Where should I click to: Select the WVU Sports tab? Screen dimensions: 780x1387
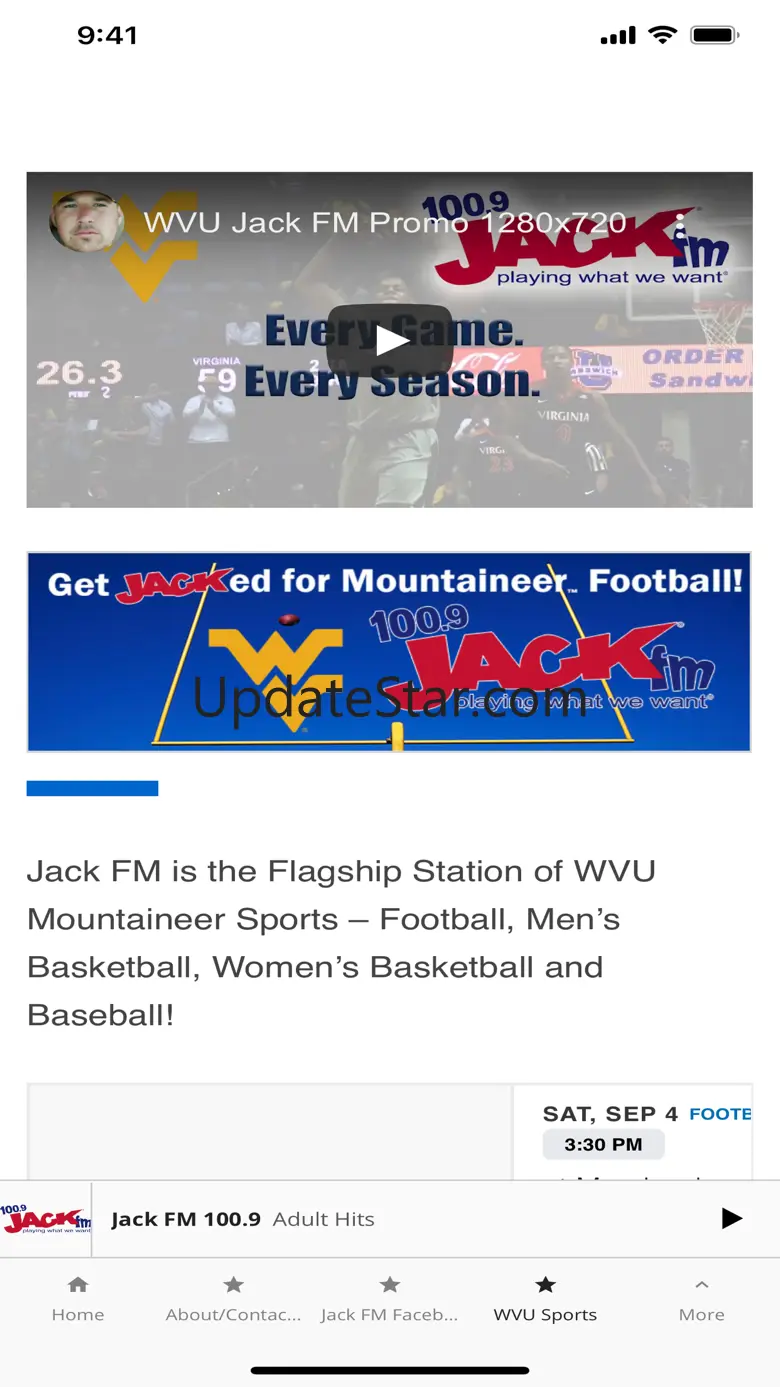click(545, 1299)
